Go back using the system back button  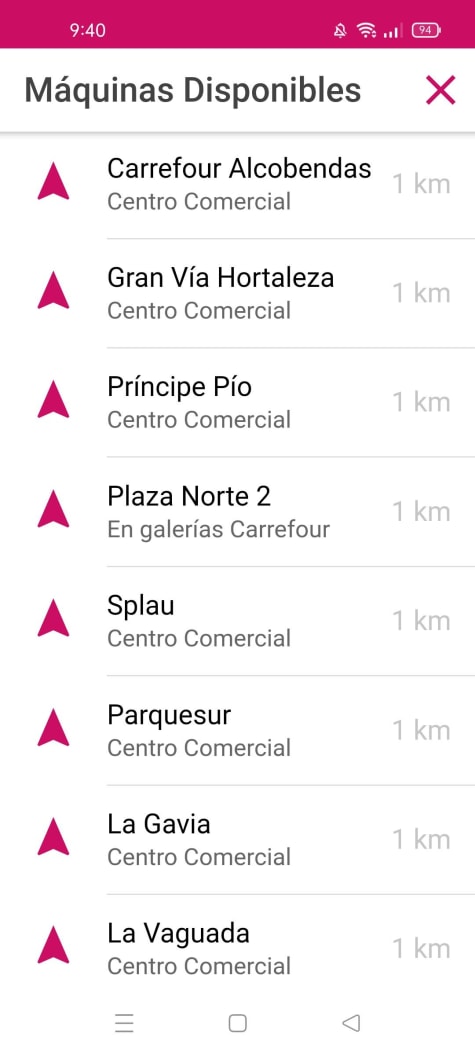(351, 1023)
